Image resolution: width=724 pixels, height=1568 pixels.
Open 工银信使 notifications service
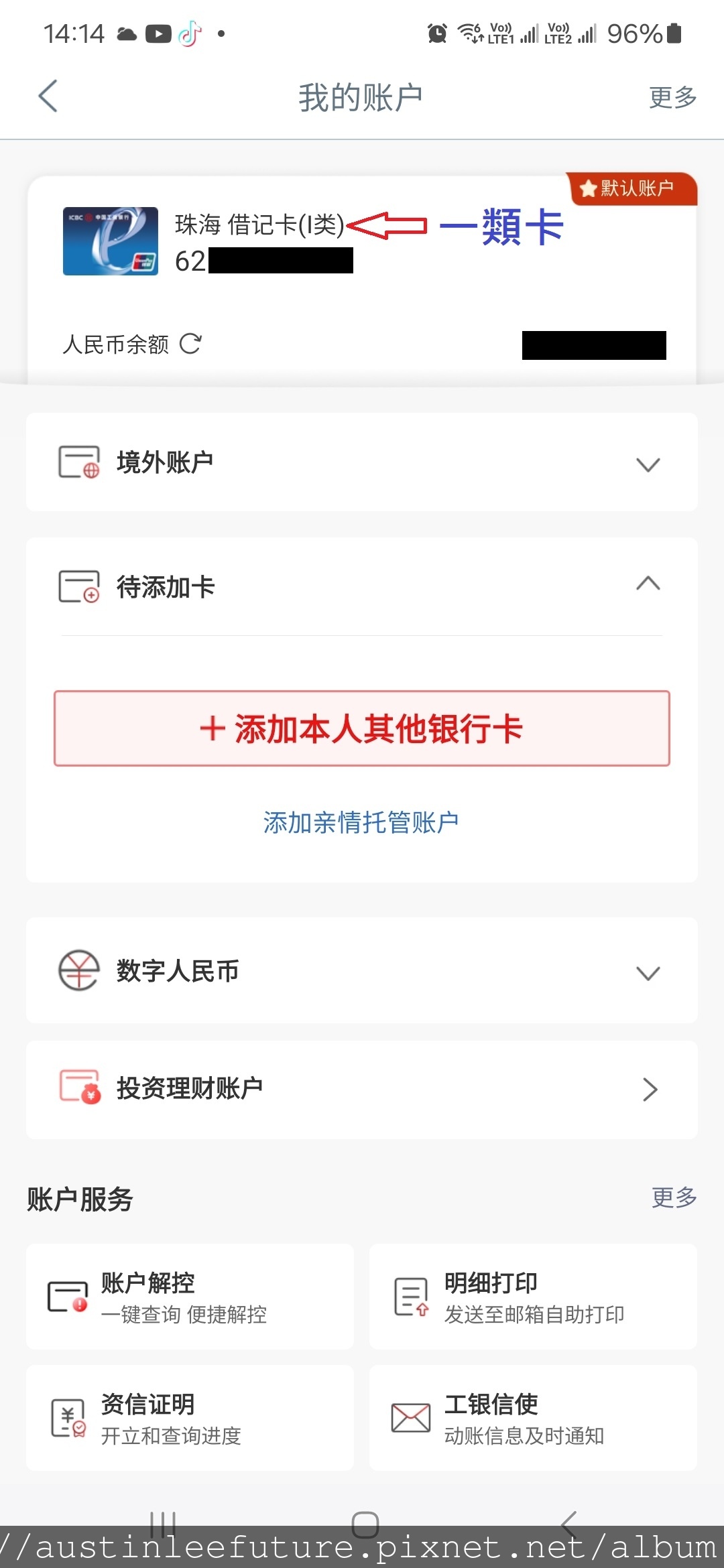pos(533,1418)
